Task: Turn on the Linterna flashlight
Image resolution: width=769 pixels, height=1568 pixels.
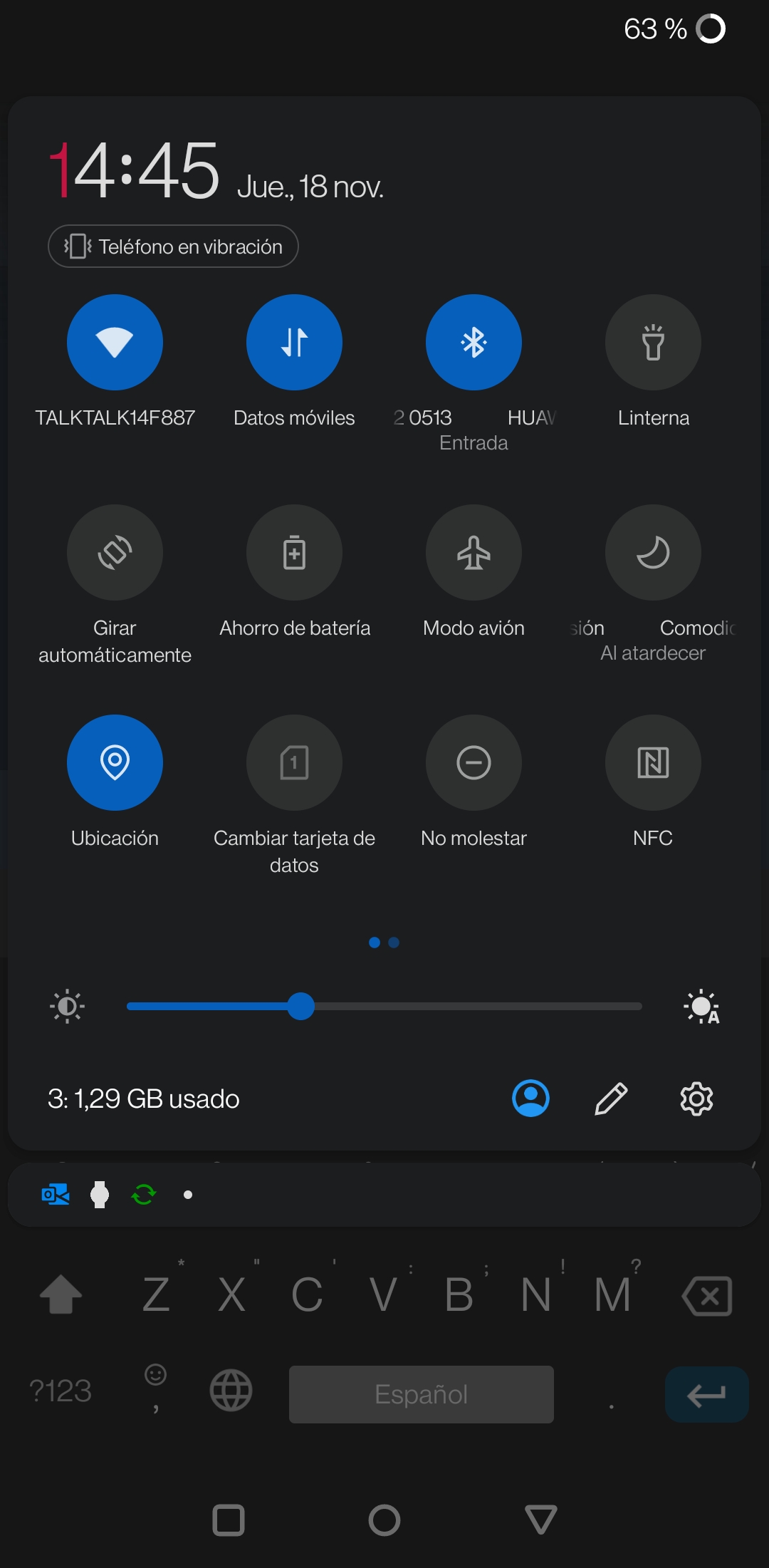Action: click(653, 342)
